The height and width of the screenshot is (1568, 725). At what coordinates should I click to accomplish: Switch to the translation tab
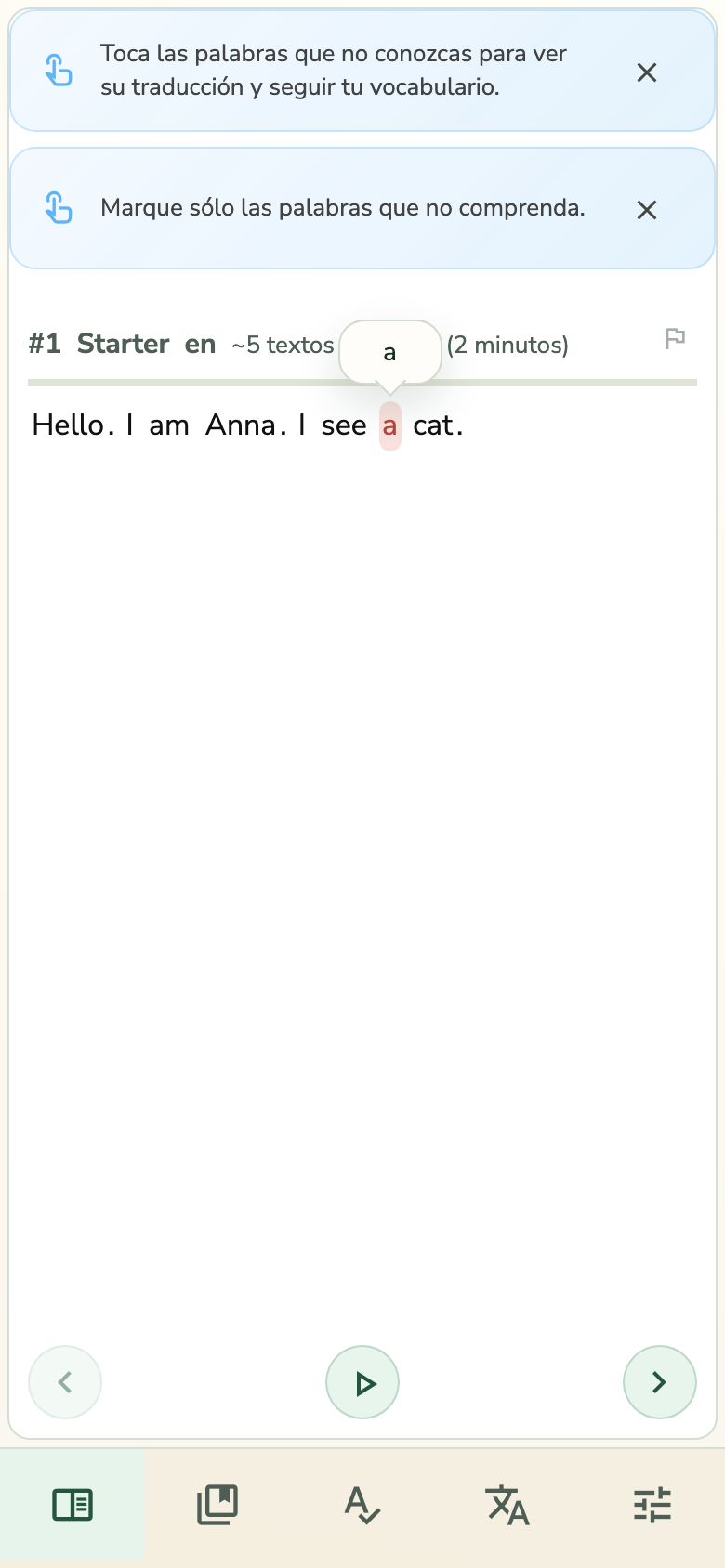(x=507, y=1506)
